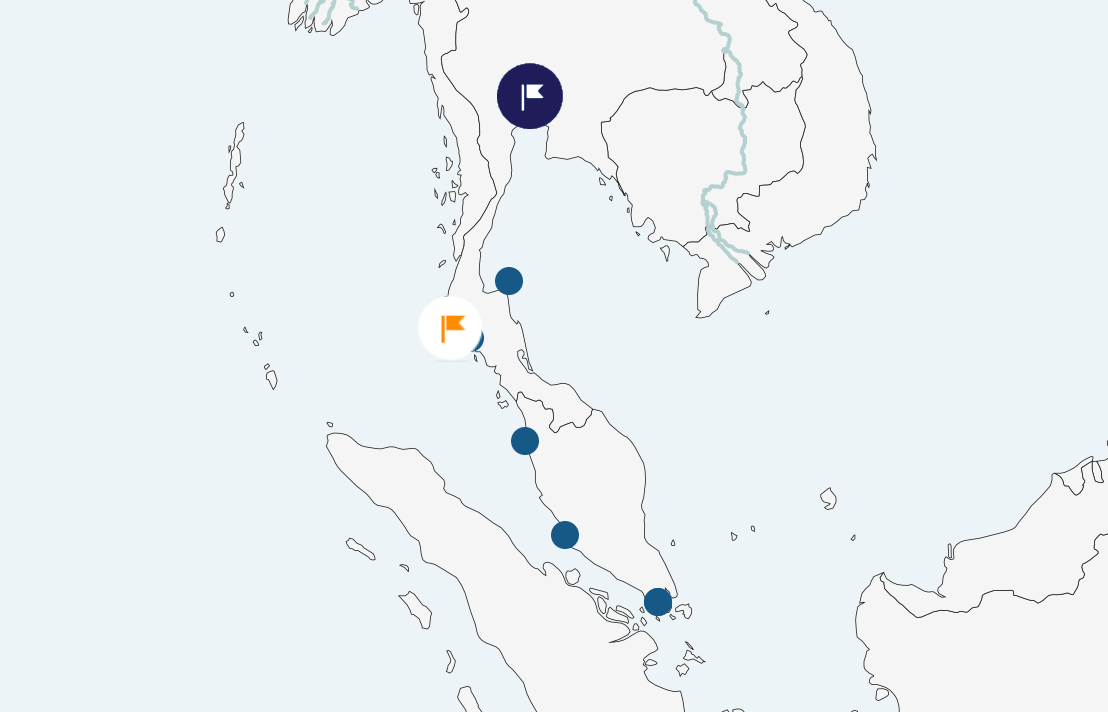Open the blue dot marker at Singapore
This screenshot has height=712, width=1108.
(658, 602)
